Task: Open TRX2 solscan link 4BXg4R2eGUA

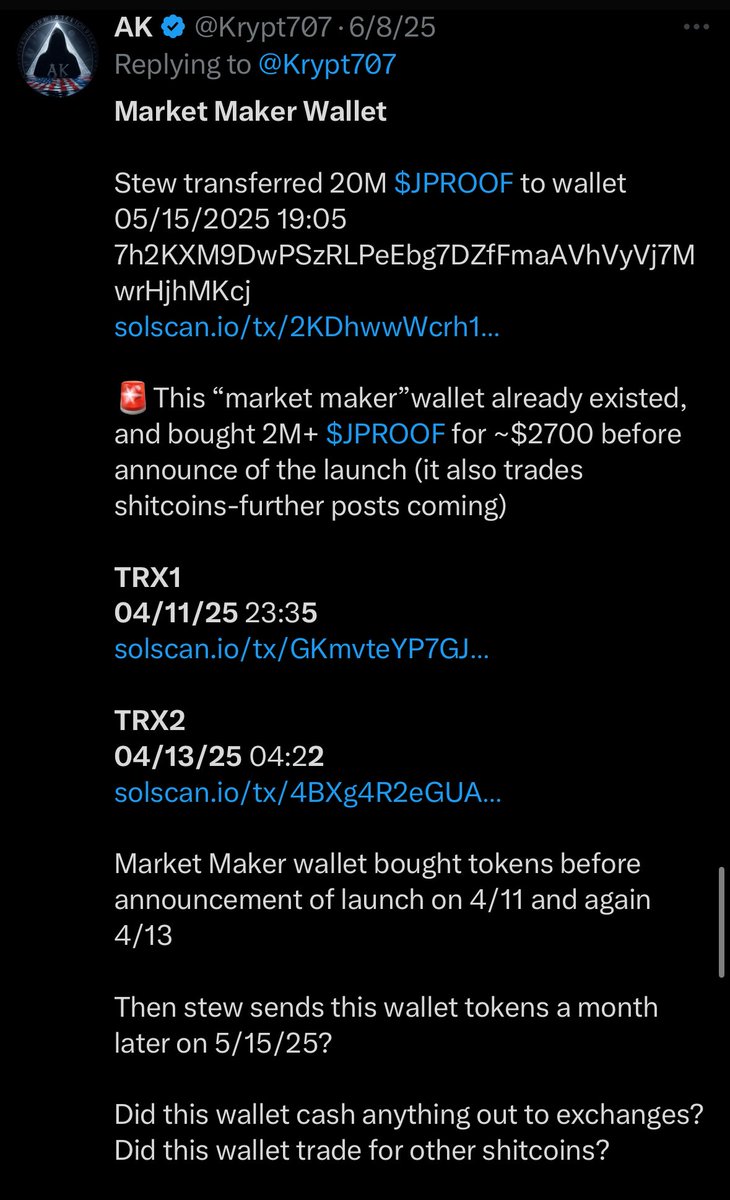Action: pos(307,793)
